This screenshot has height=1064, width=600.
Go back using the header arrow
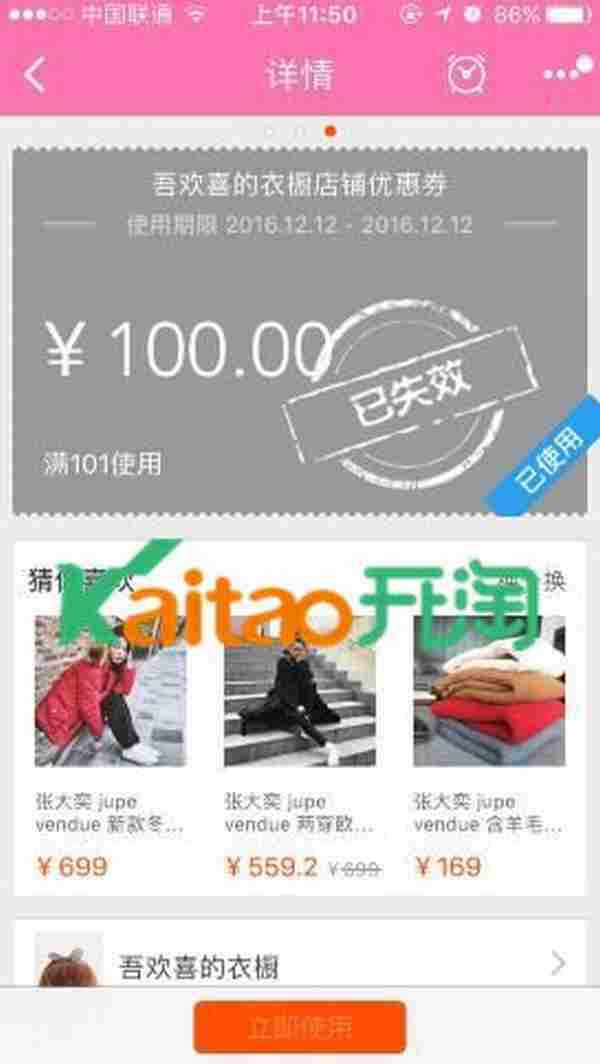tap(36, 75)
